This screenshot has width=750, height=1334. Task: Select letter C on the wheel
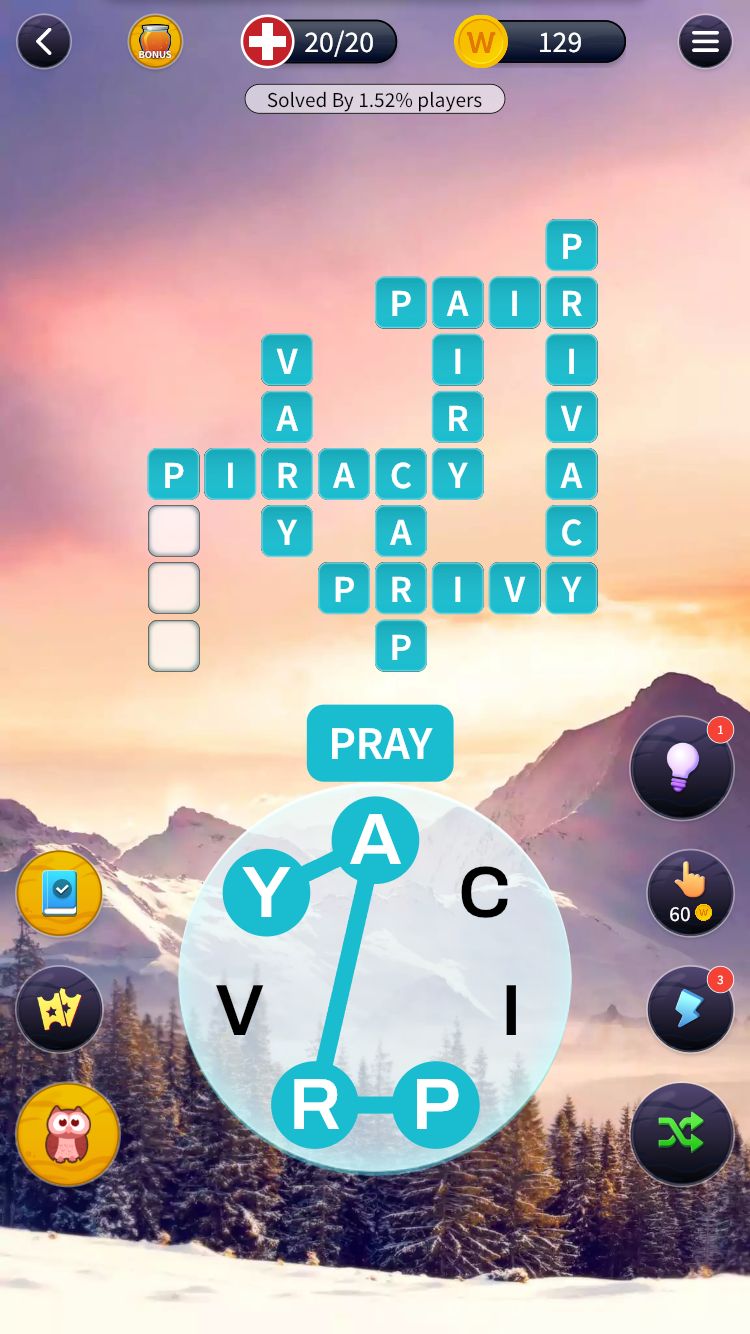(484, 893)
